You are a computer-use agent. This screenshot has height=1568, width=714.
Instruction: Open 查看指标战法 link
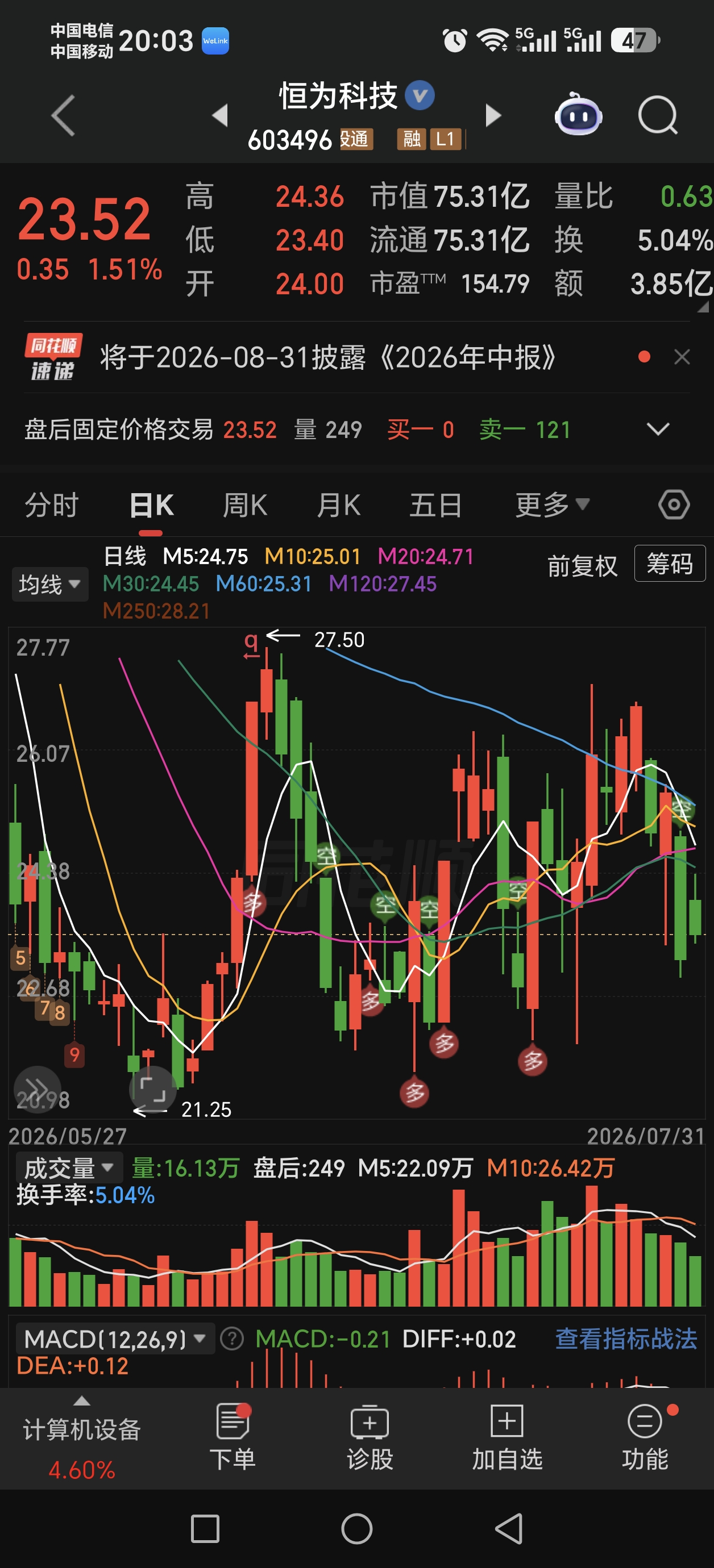click(626, 1338)
